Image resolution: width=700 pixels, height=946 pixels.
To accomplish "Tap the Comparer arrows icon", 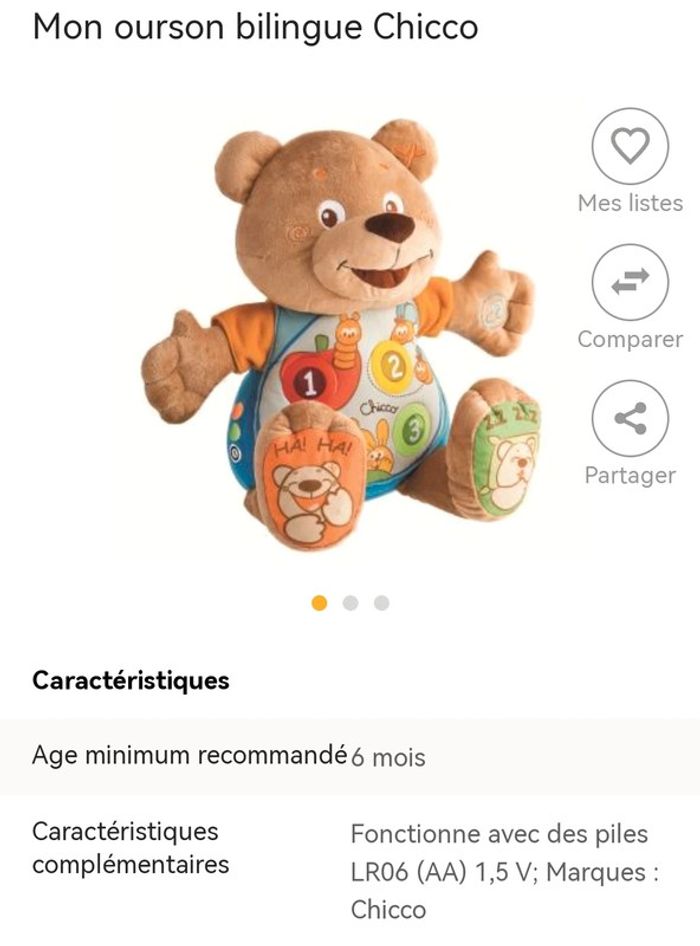I will point(630,284).
